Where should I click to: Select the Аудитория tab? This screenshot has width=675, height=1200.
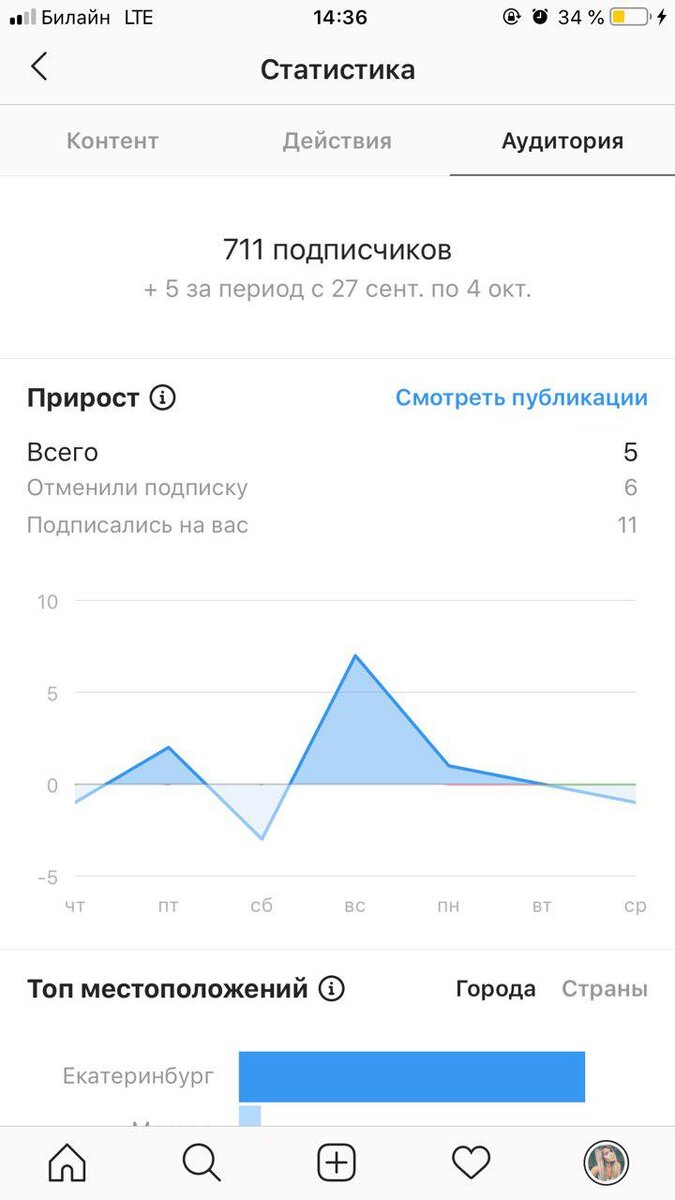pyautogui.click(x=562, y=141)
